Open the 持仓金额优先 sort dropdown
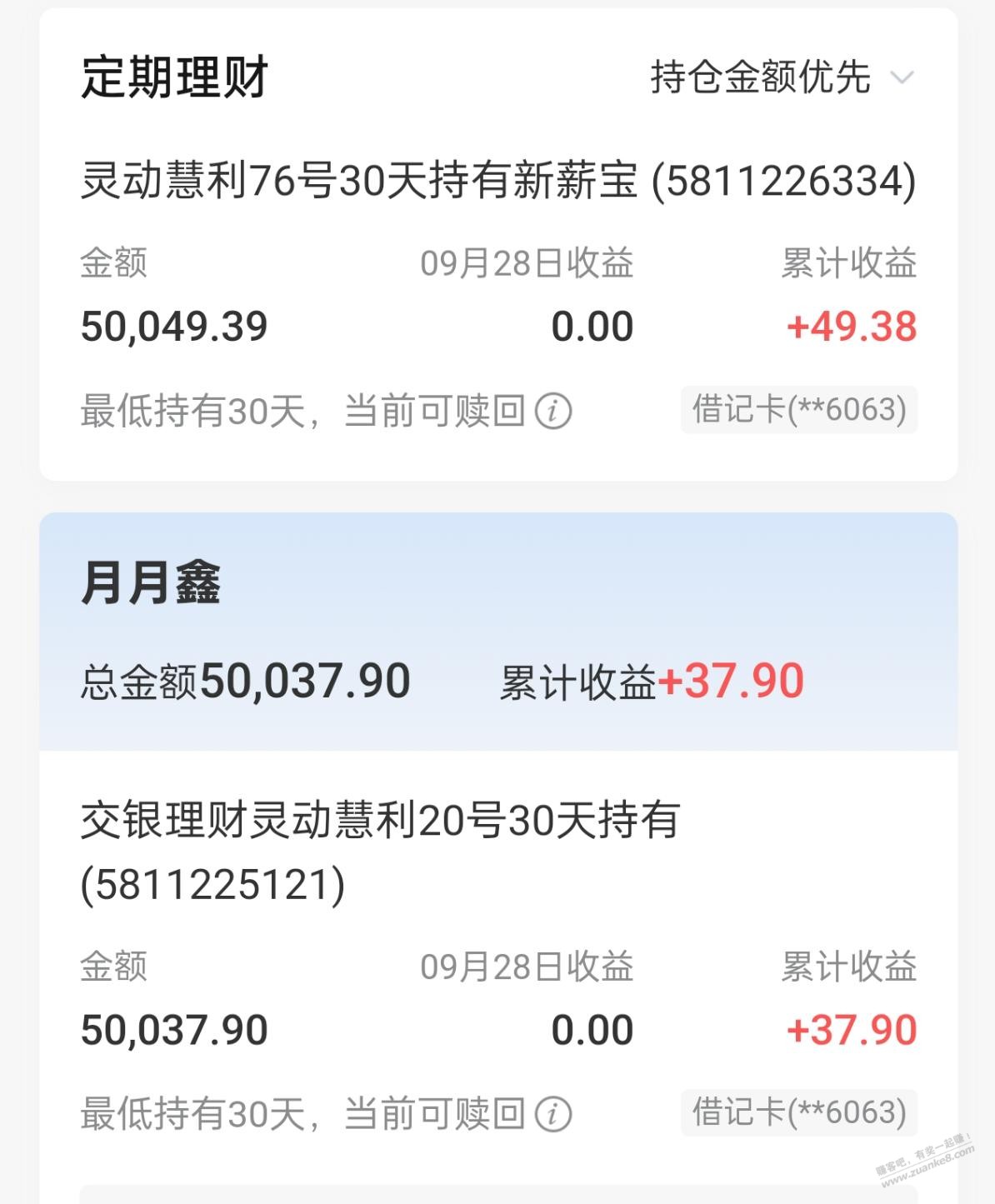Viewport: 995px width, 1204px height. 782,78
